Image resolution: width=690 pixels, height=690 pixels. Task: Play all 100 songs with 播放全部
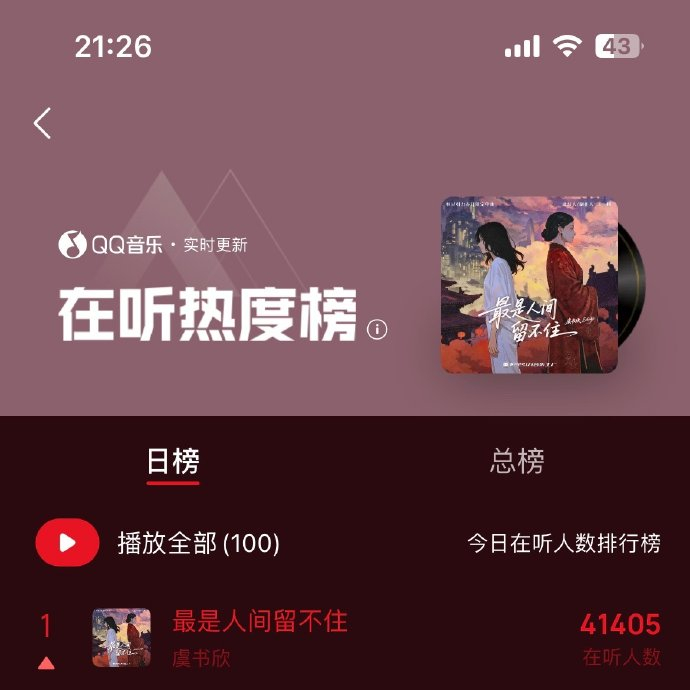coord(68,543)
